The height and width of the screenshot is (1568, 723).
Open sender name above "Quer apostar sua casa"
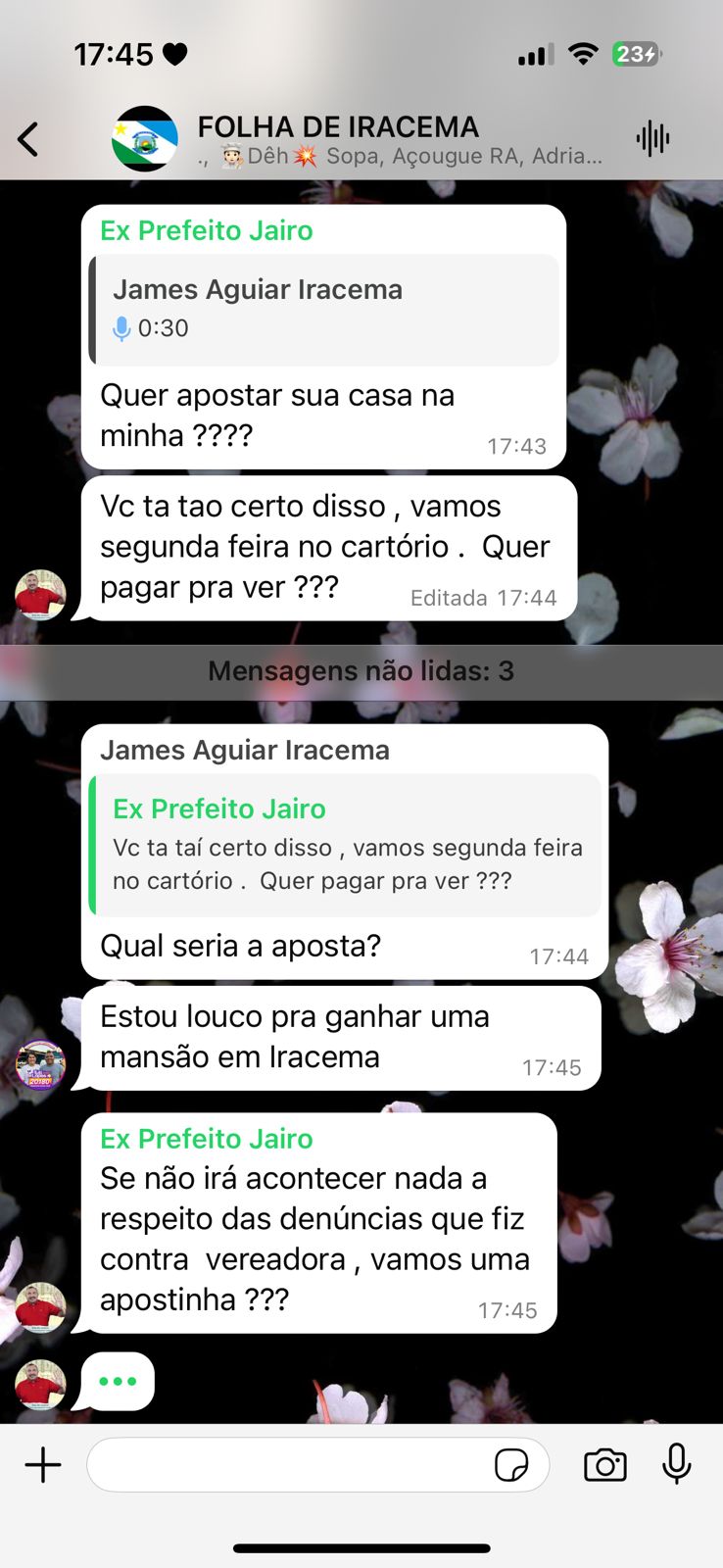click(207, 230)
